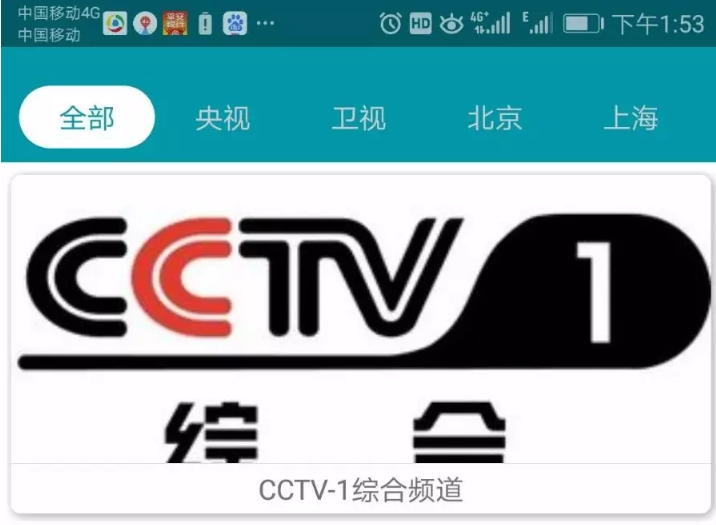
Task: Open the 北京 channel tab
Action: (x=495, y=119)
